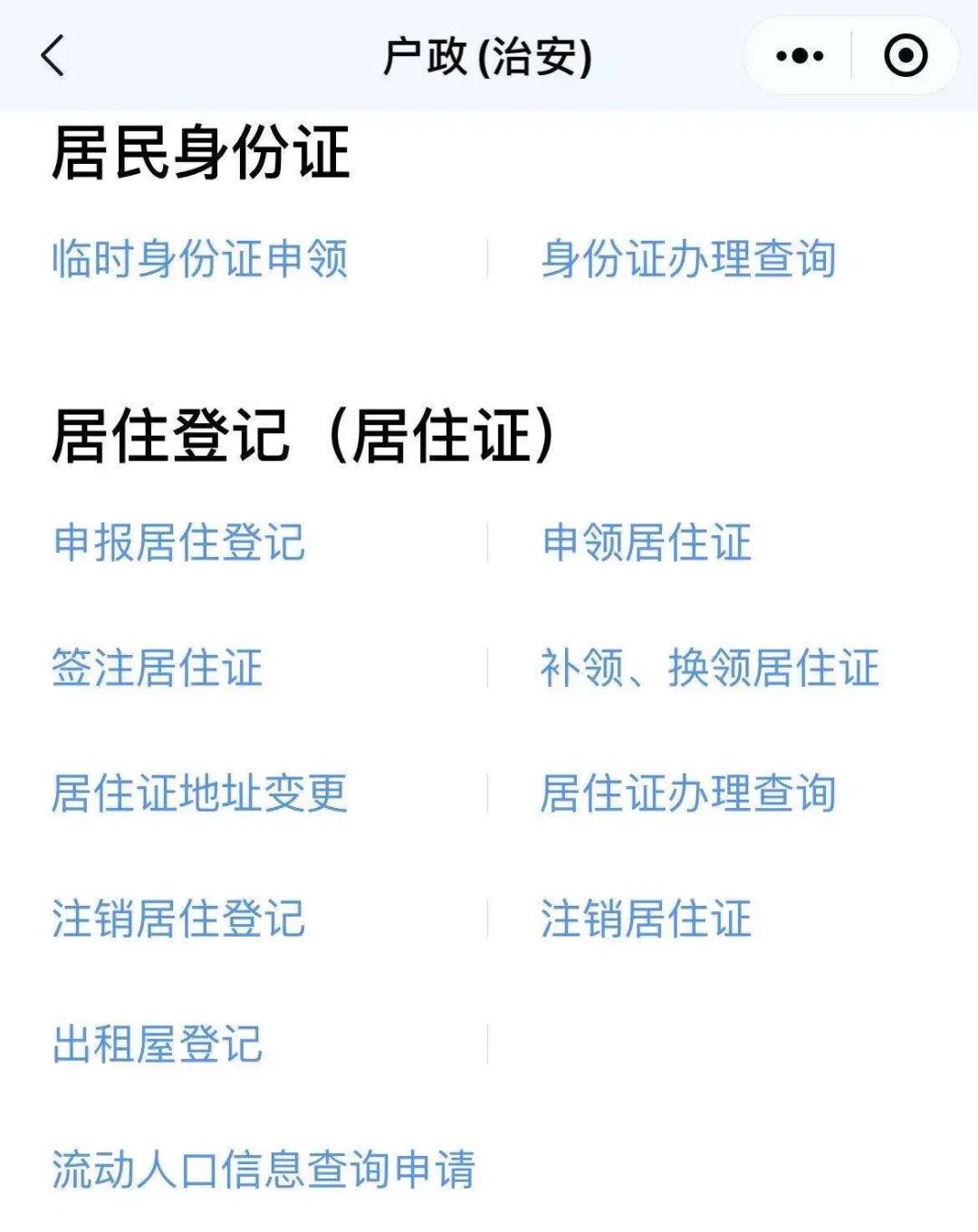Viewport: 978px width, 1232px height.
Task: Open the mini program three-dot menu
Action: coord(800,56)
